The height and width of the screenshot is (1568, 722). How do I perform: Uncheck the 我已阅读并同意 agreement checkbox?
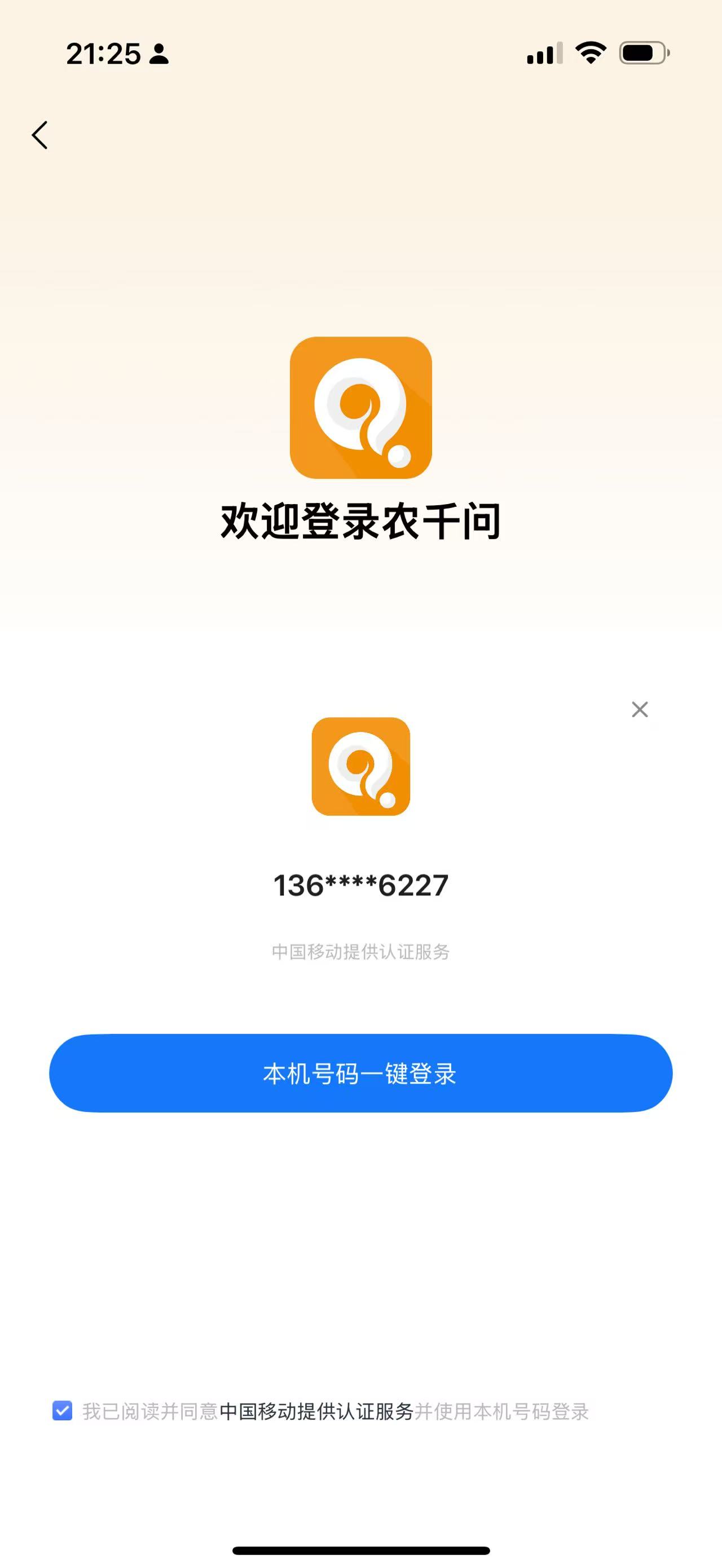(x=63, y=1411)
